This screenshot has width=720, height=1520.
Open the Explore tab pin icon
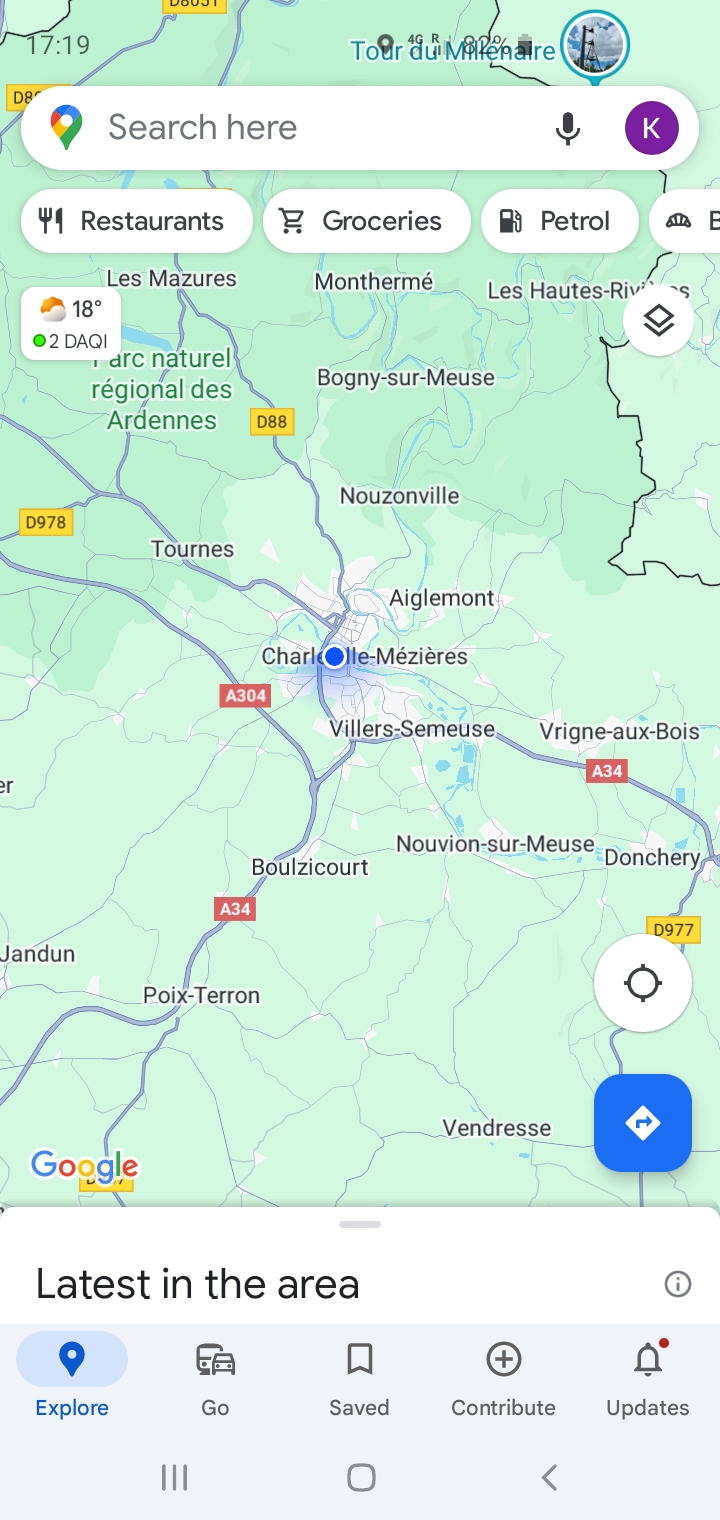tap(71, 1359)
